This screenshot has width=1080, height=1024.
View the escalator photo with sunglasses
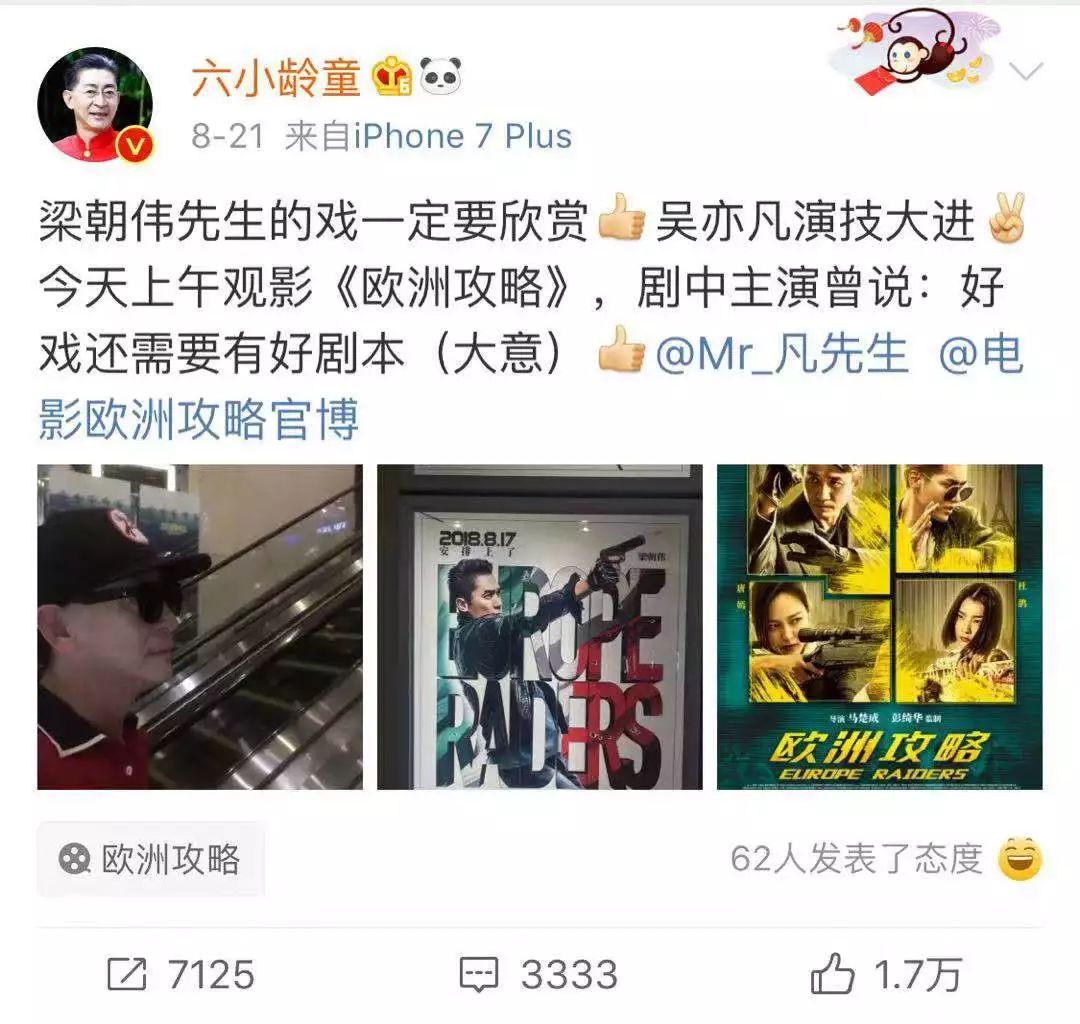coord(200,627)
